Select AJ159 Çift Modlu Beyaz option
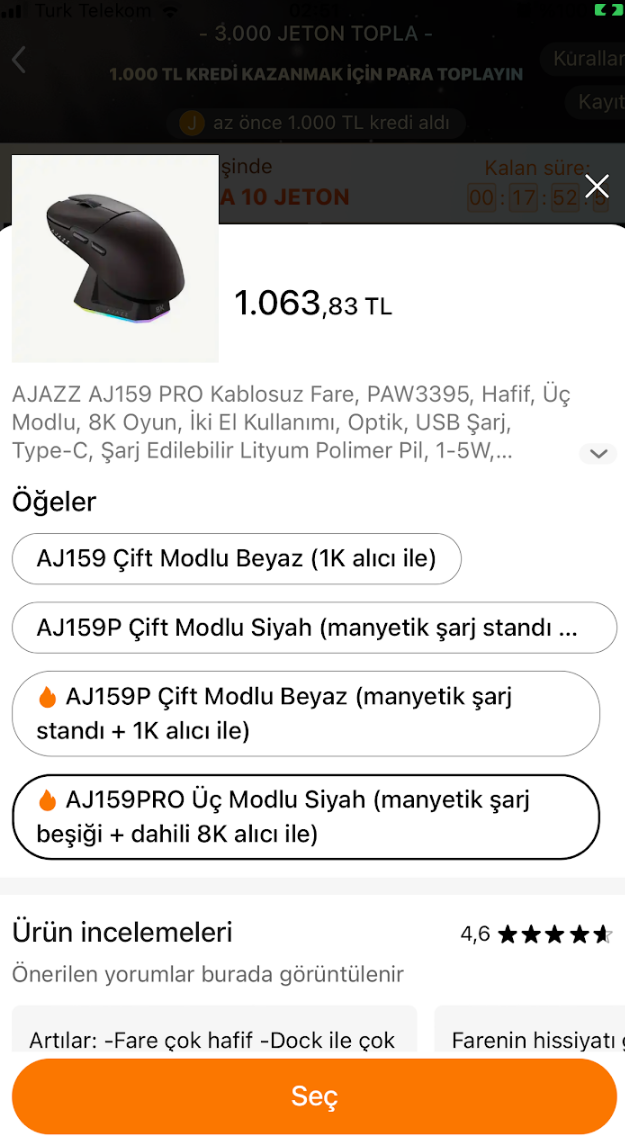Screen dimensions: 625x1138 point(237,558)
